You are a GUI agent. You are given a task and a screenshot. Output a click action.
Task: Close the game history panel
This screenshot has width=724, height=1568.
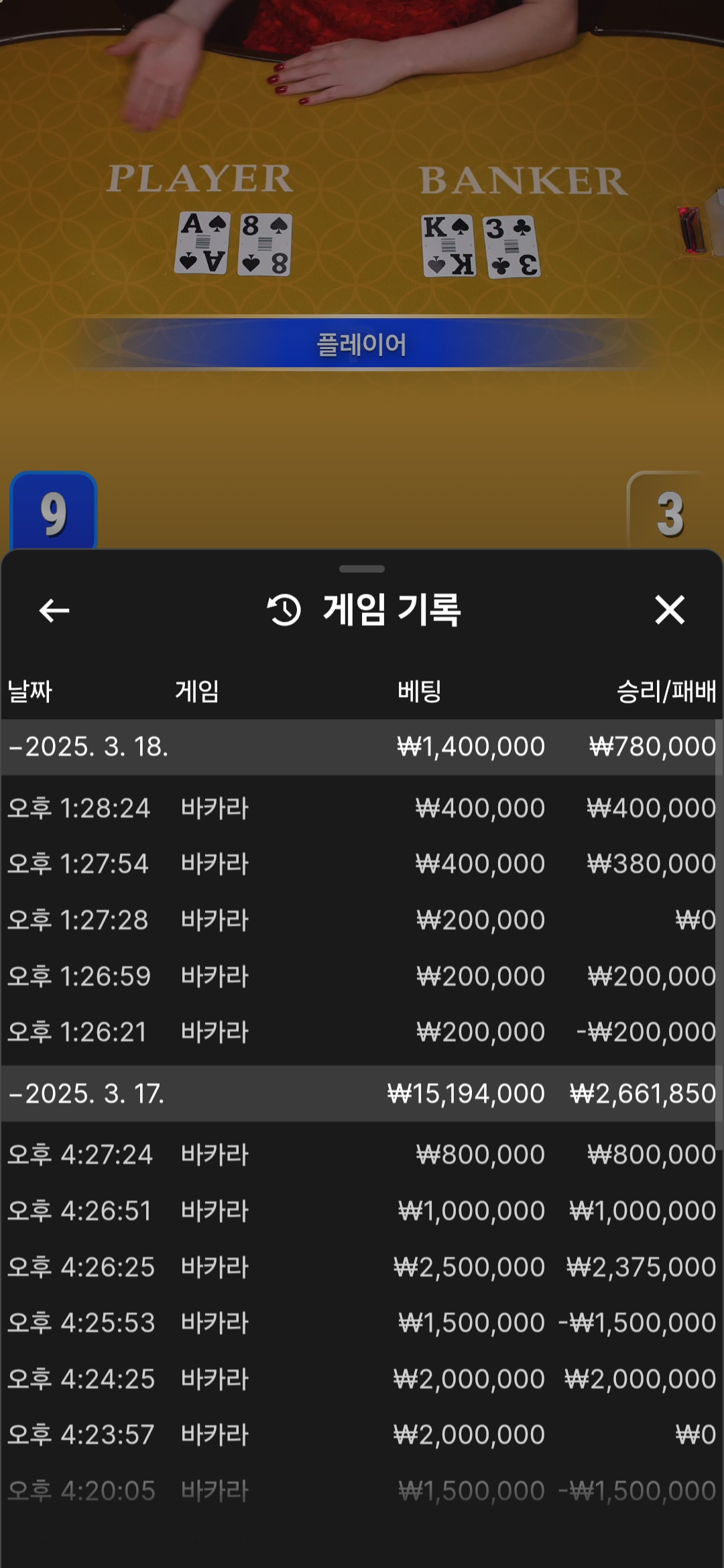669,610
